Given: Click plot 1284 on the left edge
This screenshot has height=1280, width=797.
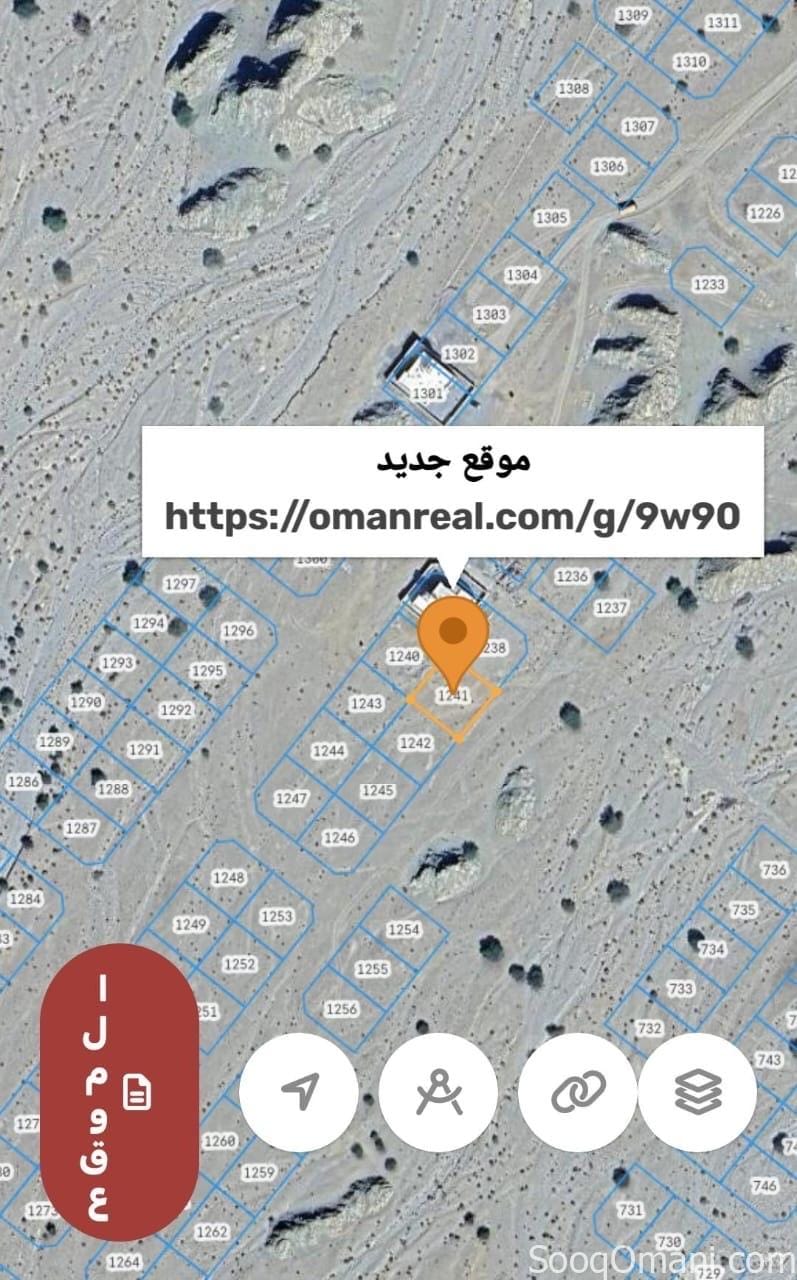Looking at the screenshot, I should tap(23, 899).
